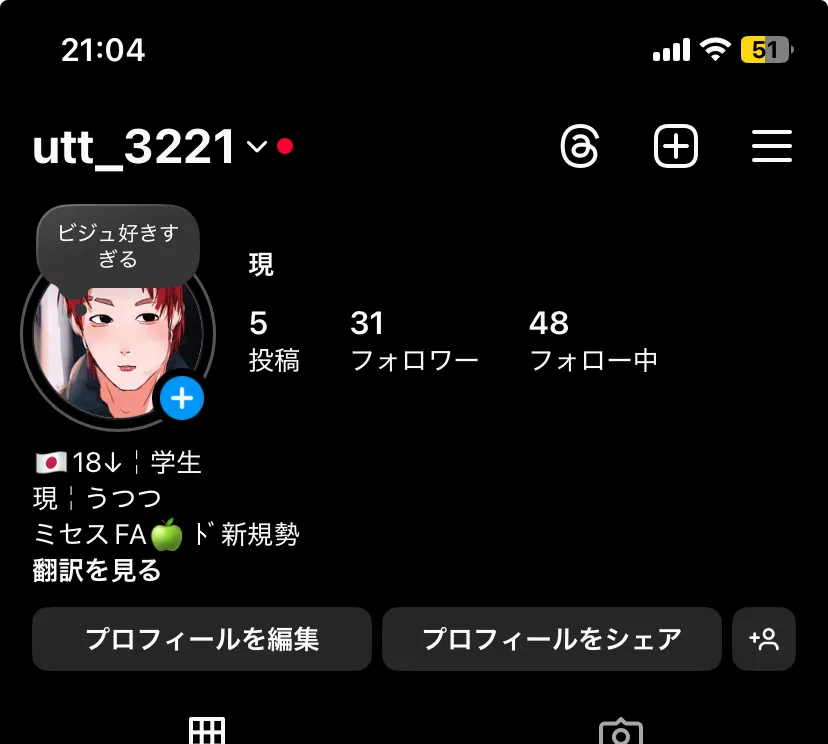The image size is (828, 744).
Task: Tap プロフィールをシェア button
Action: tap(551, 639)
